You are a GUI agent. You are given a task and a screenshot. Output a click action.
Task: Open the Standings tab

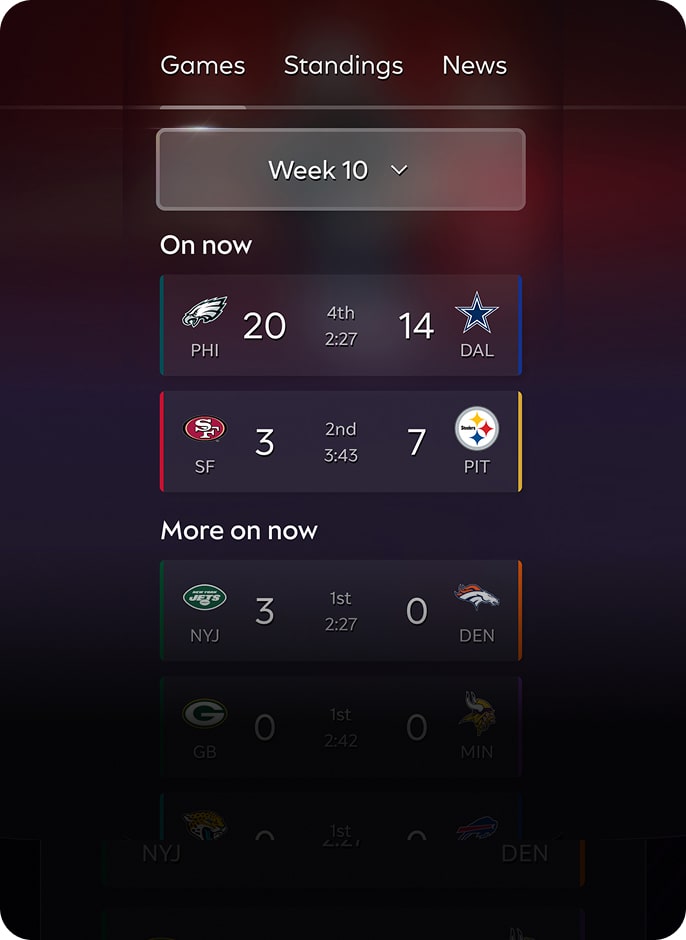tap(343, 66)
